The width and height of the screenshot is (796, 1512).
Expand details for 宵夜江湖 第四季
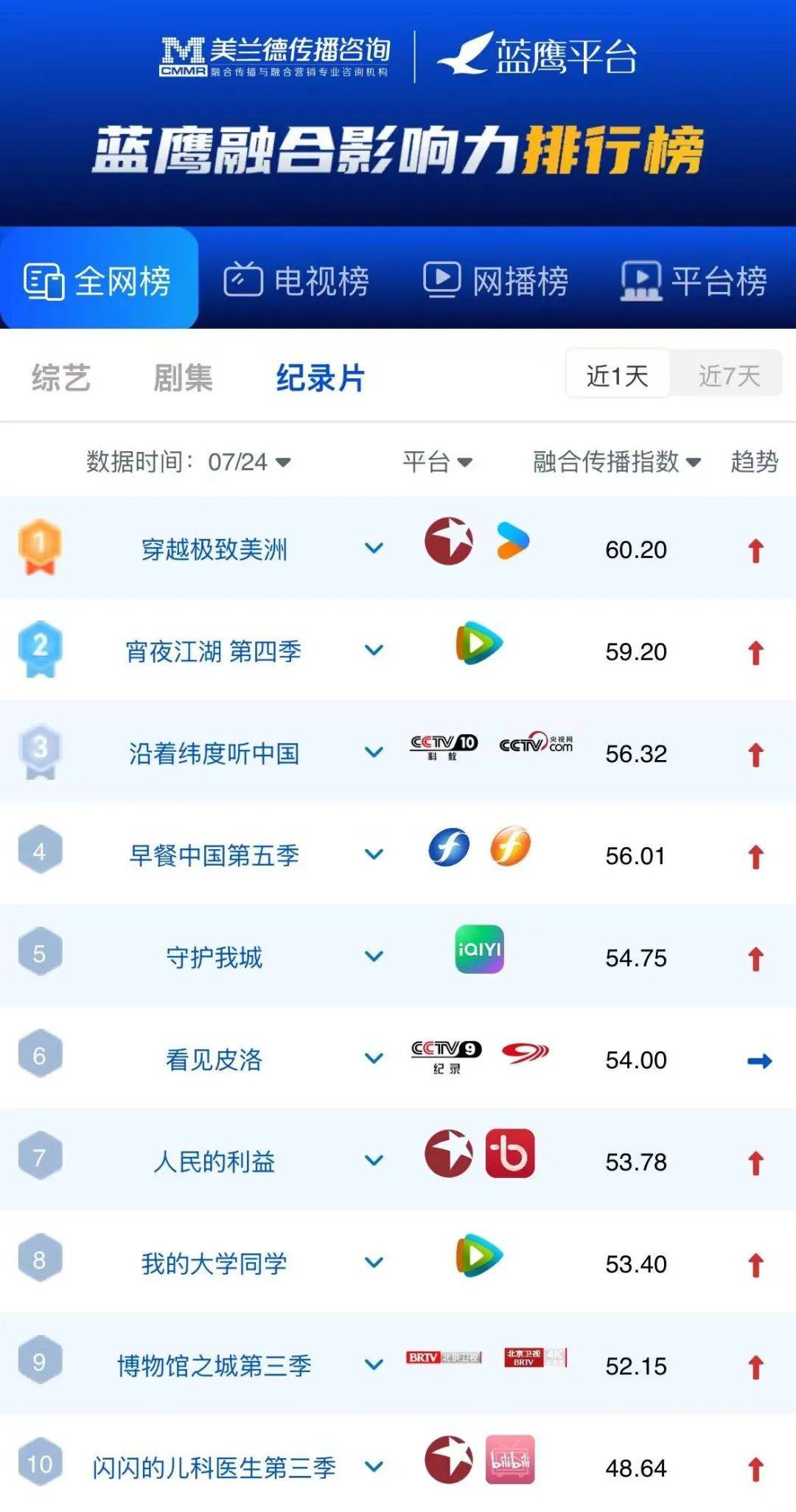[x=374, y=649]
